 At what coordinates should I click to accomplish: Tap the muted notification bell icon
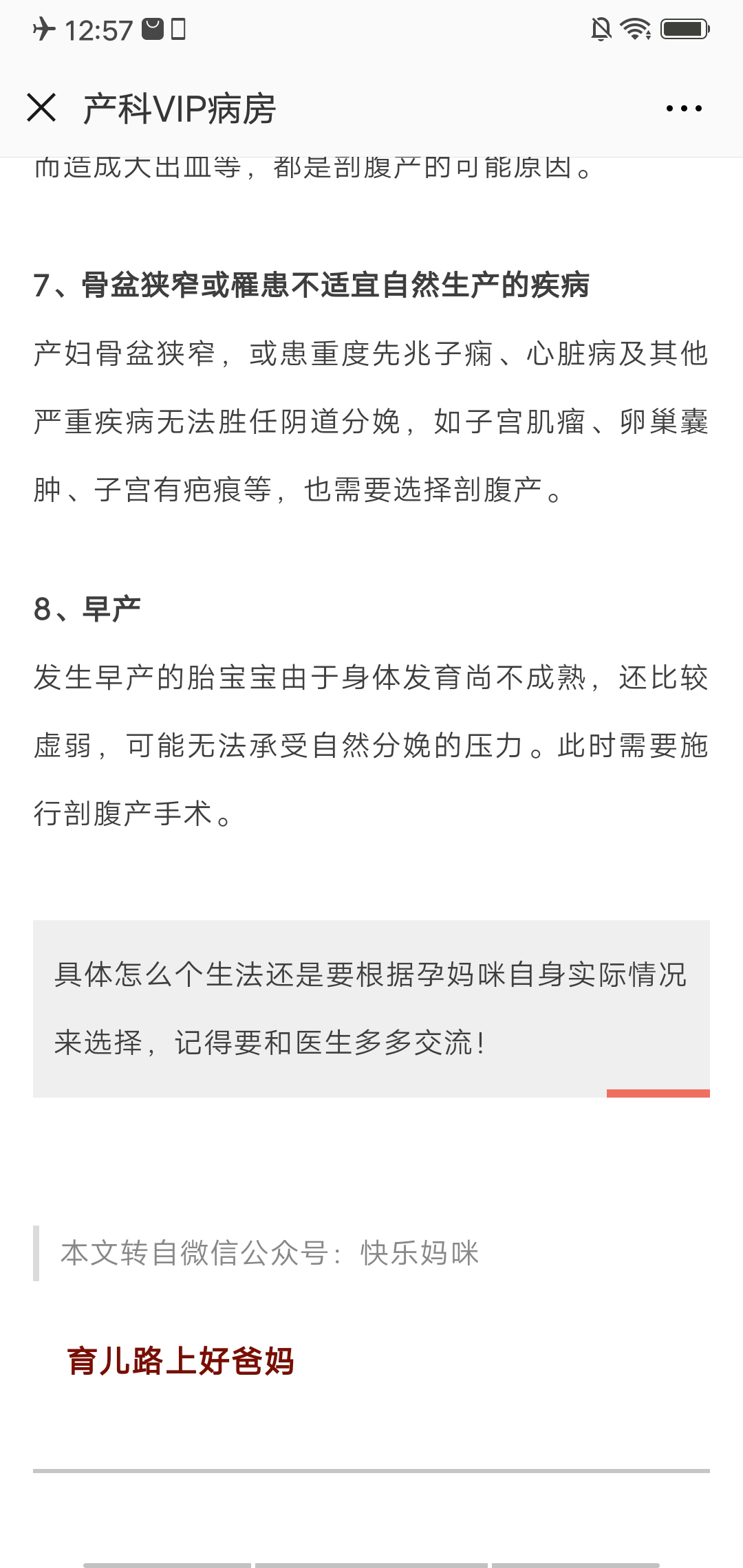[x=600, y=28]
